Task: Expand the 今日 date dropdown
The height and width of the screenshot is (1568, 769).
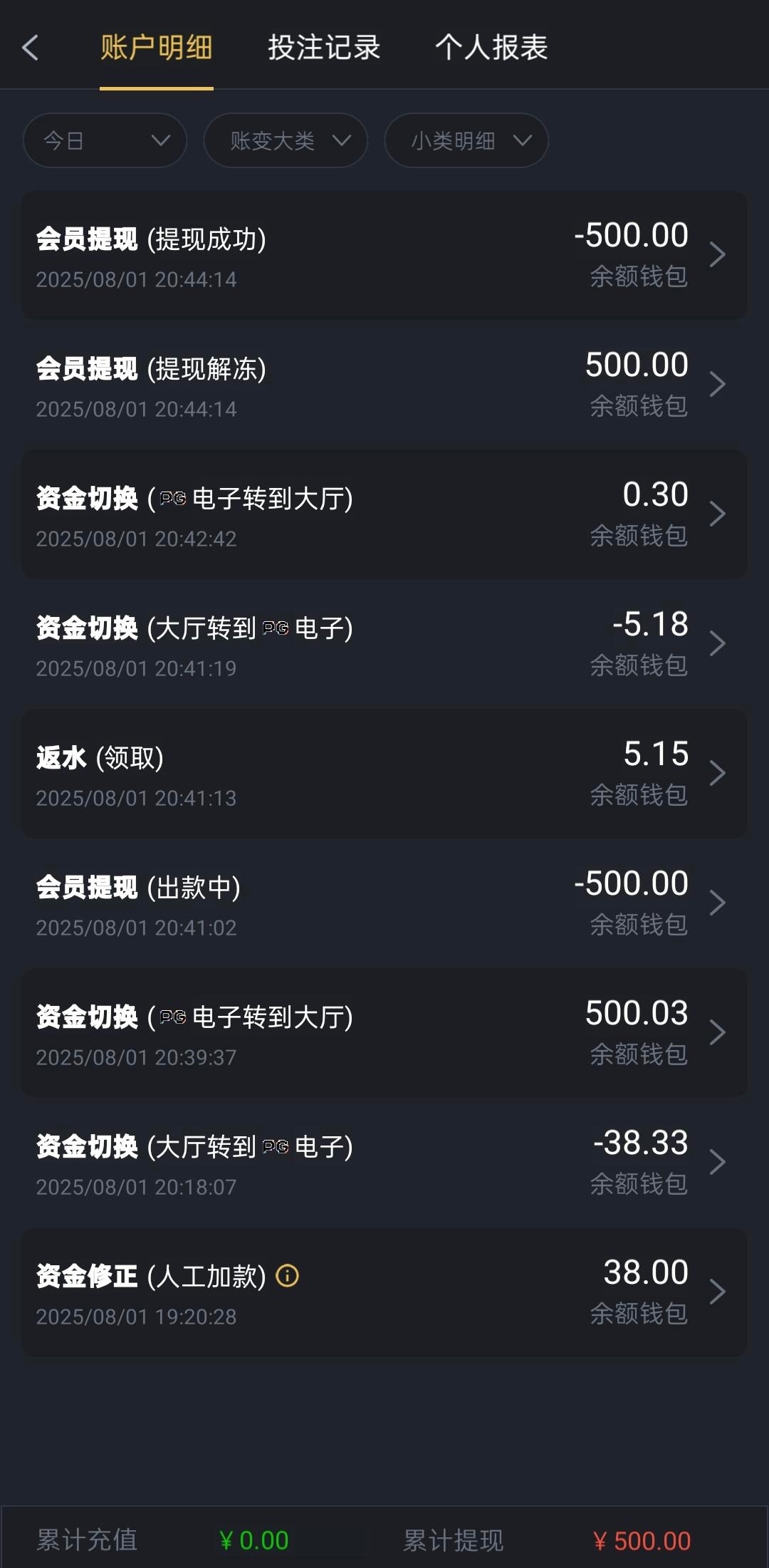Action: point(105,140)
